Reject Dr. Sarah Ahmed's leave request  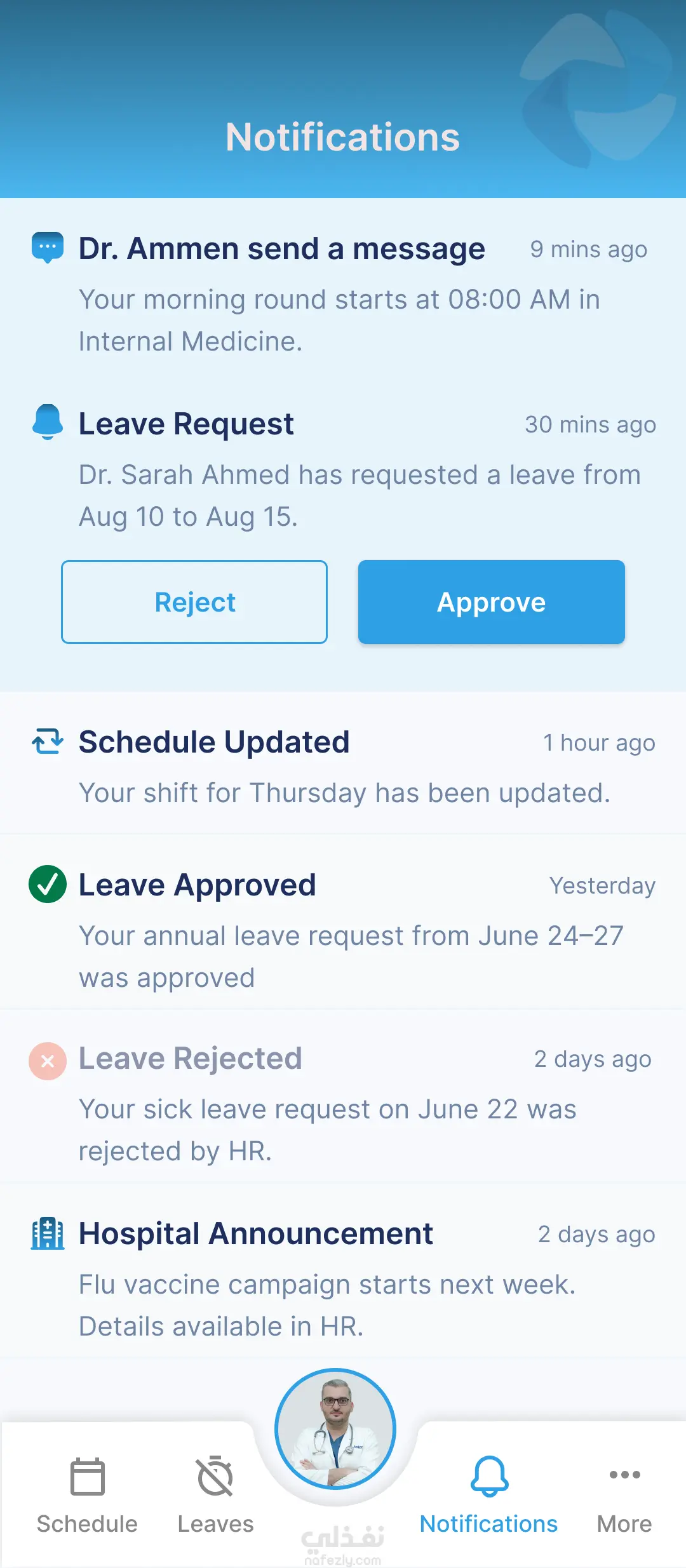point(194,602)
